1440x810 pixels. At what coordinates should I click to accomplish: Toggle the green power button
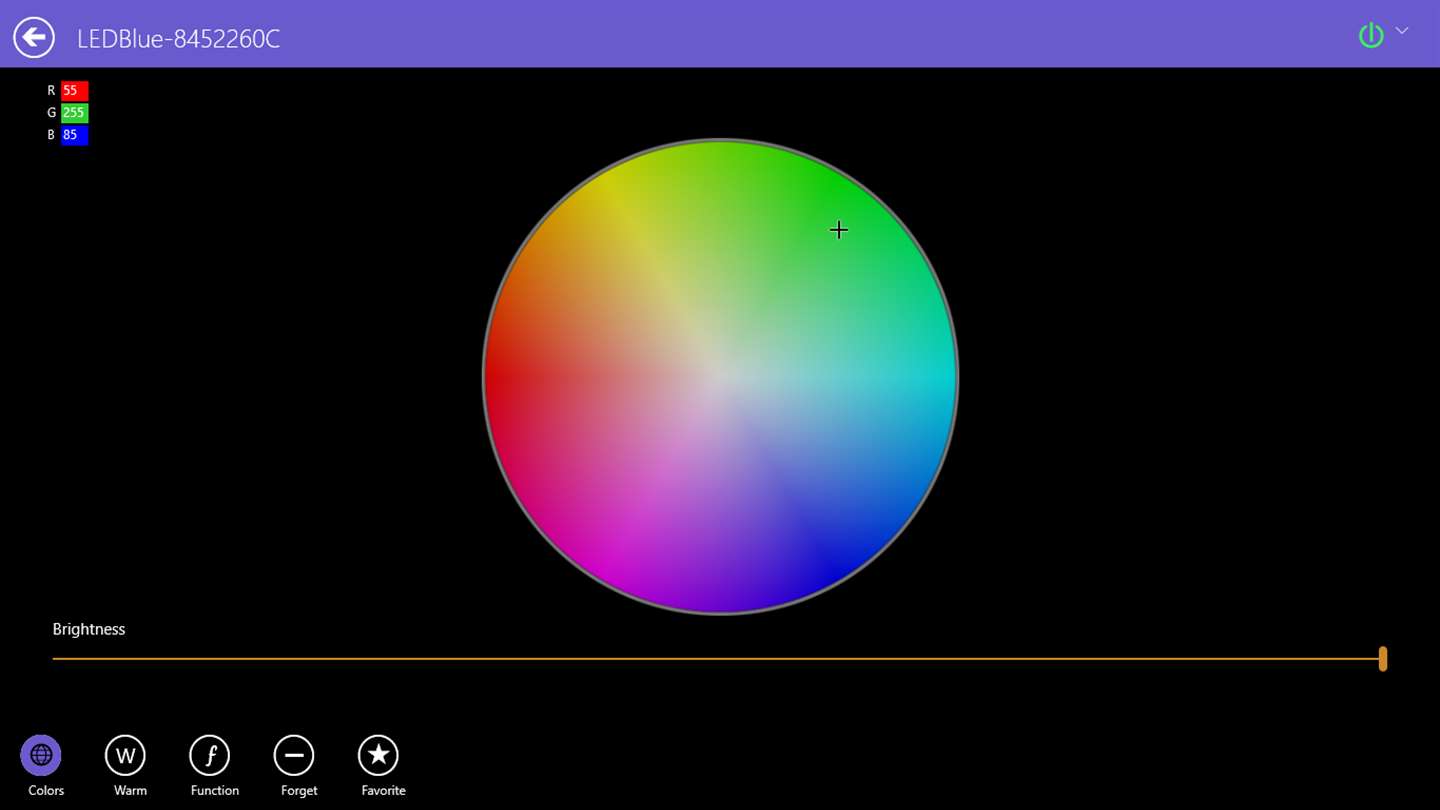tap(1371, 36)
